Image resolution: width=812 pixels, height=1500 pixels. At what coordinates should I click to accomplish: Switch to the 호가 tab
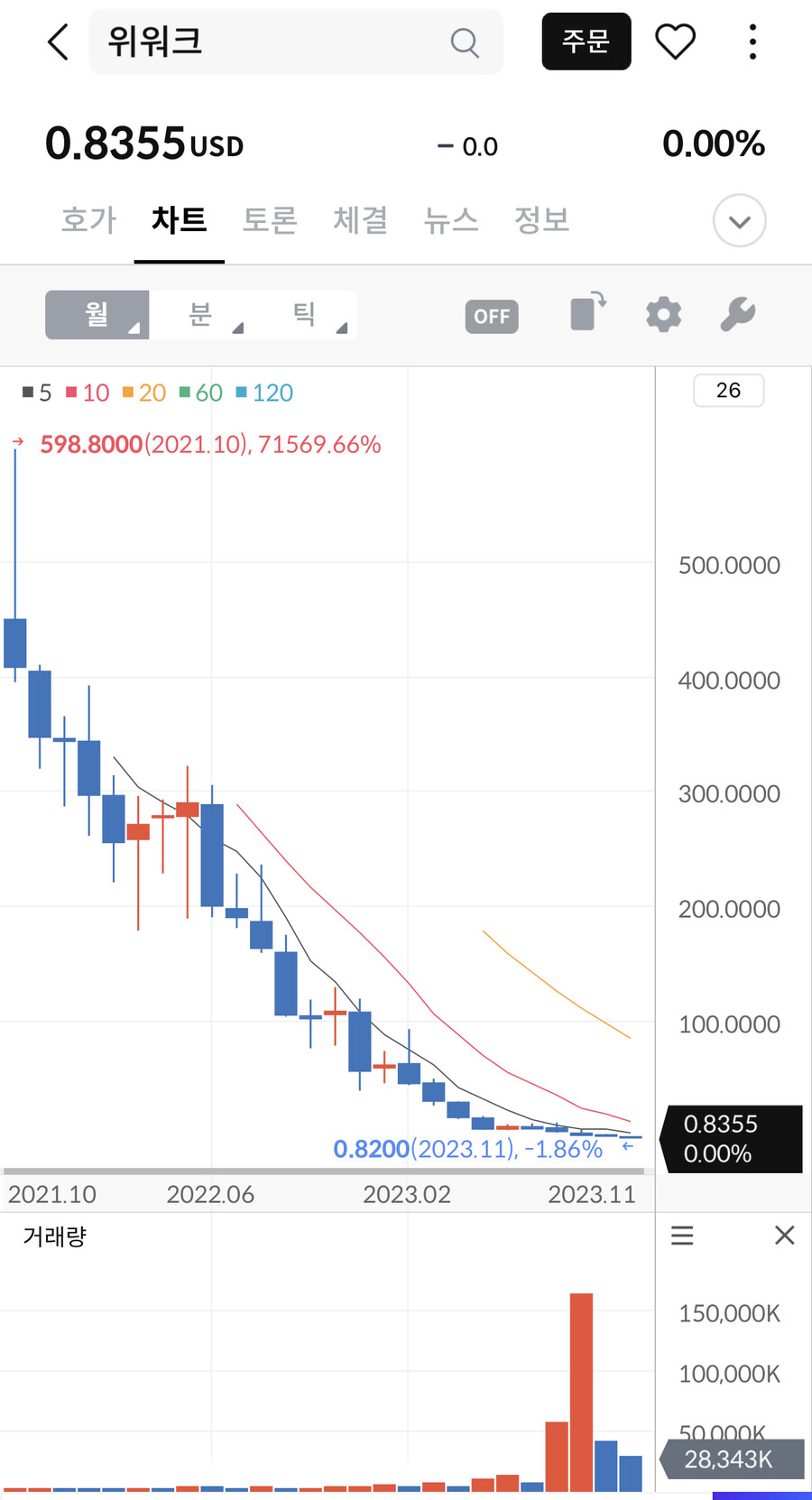click(x=88, y=220)
